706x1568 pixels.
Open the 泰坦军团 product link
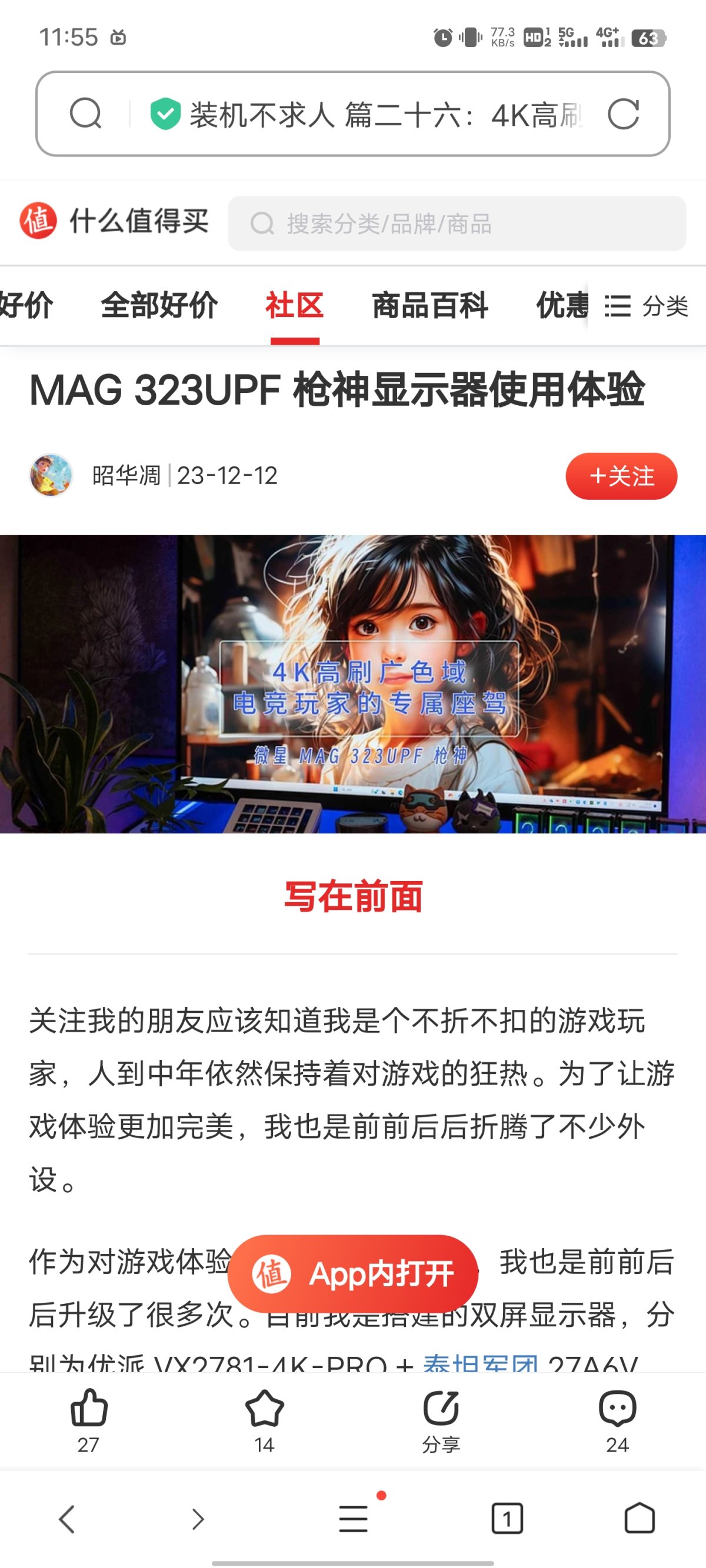tap(480, 1363)
